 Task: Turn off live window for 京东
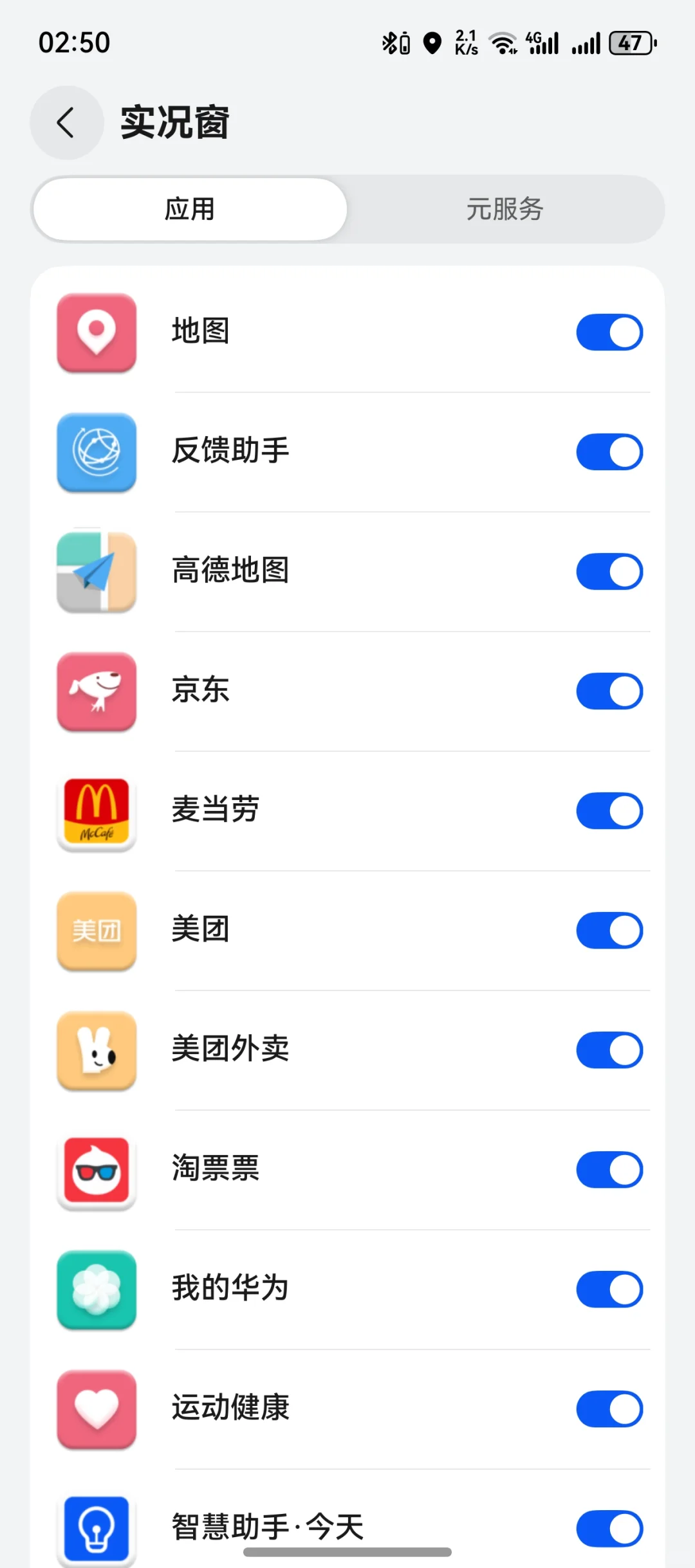click(x=609, y=691)
